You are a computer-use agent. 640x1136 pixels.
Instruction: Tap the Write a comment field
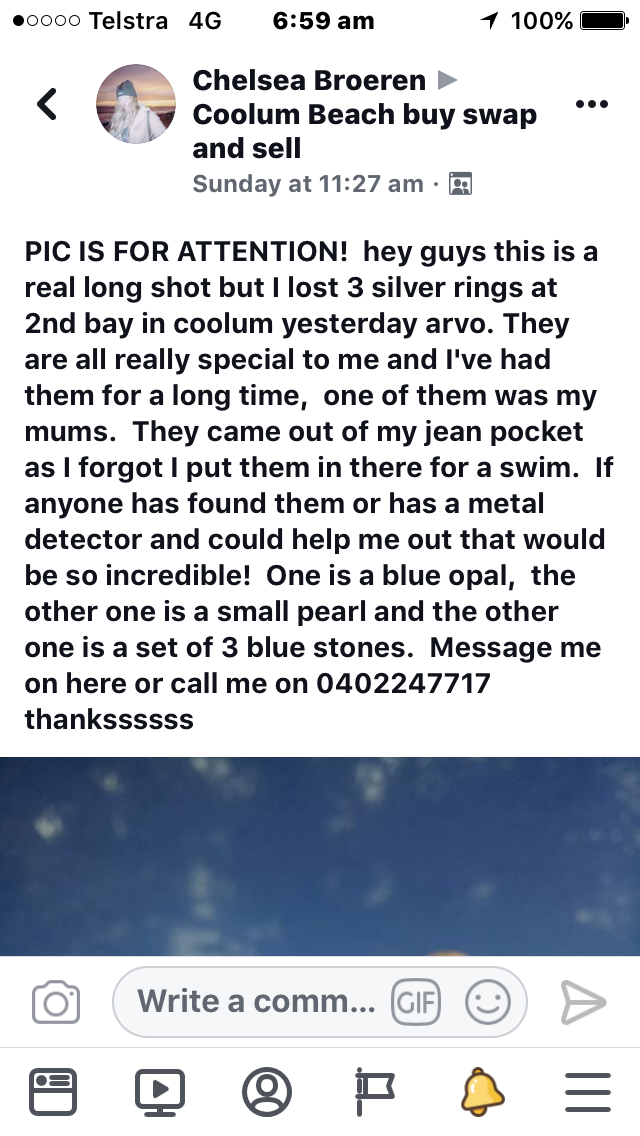pos(256,1001)
